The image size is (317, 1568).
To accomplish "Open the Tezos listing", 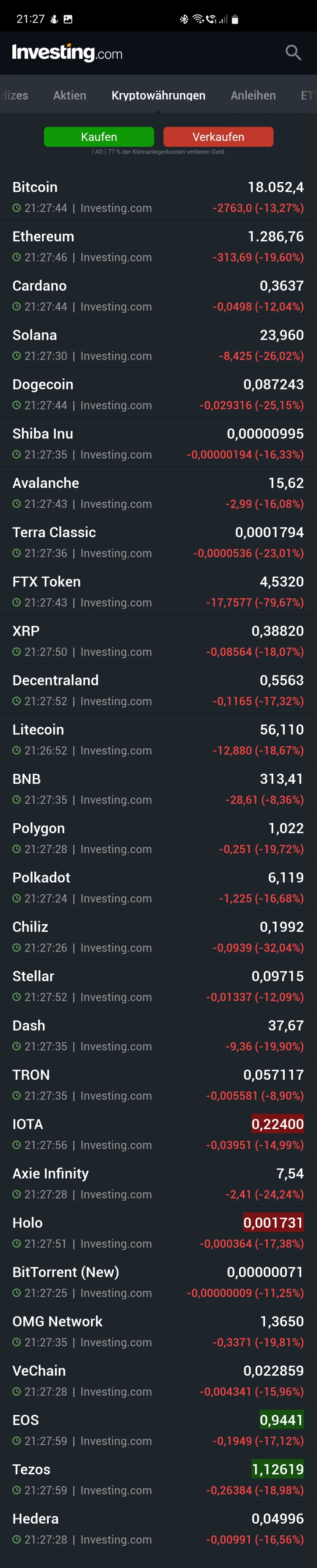I will 158,1479.
